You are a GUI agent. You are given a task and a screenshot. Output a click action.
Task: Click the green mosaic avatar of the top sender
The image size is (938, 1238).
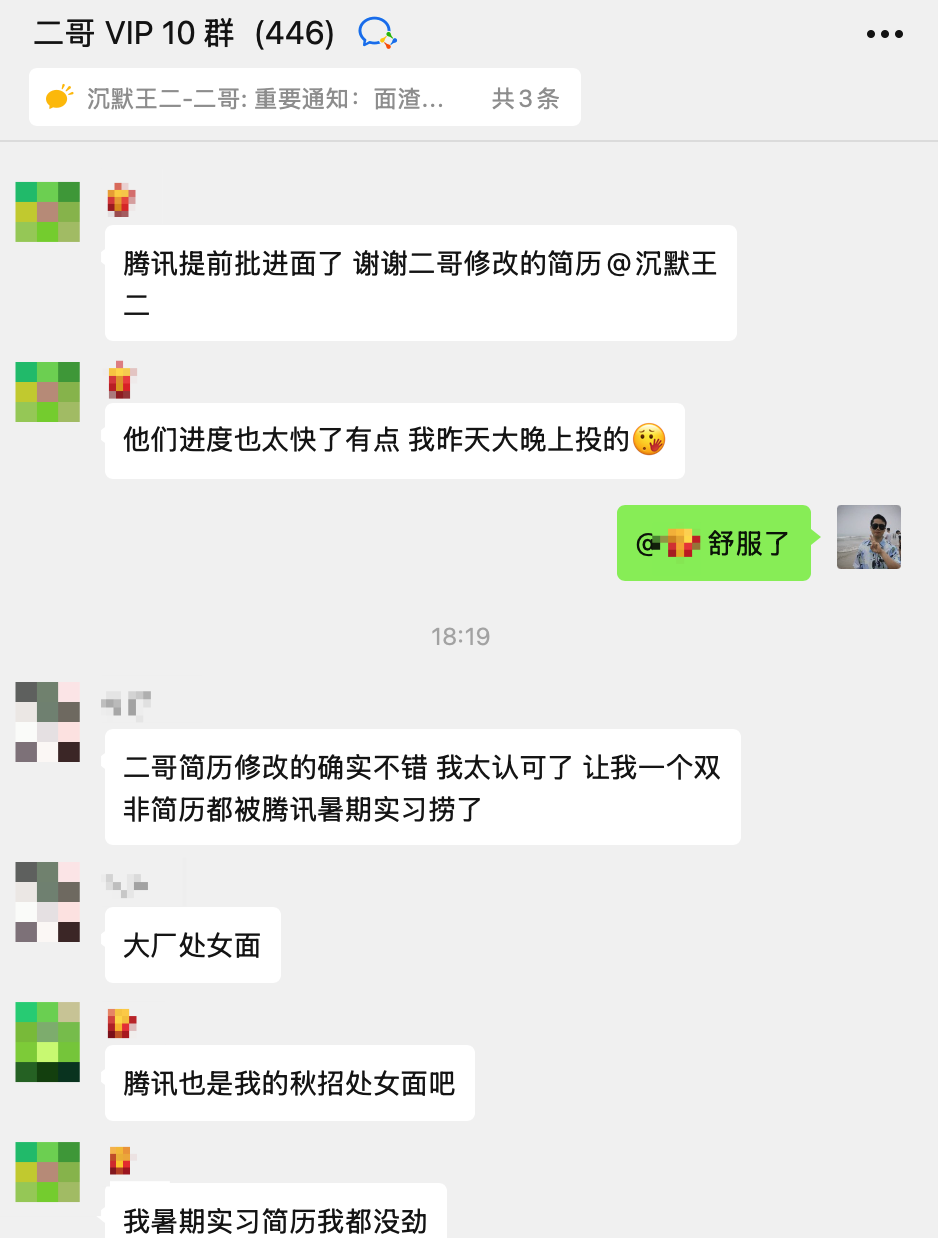47,212
